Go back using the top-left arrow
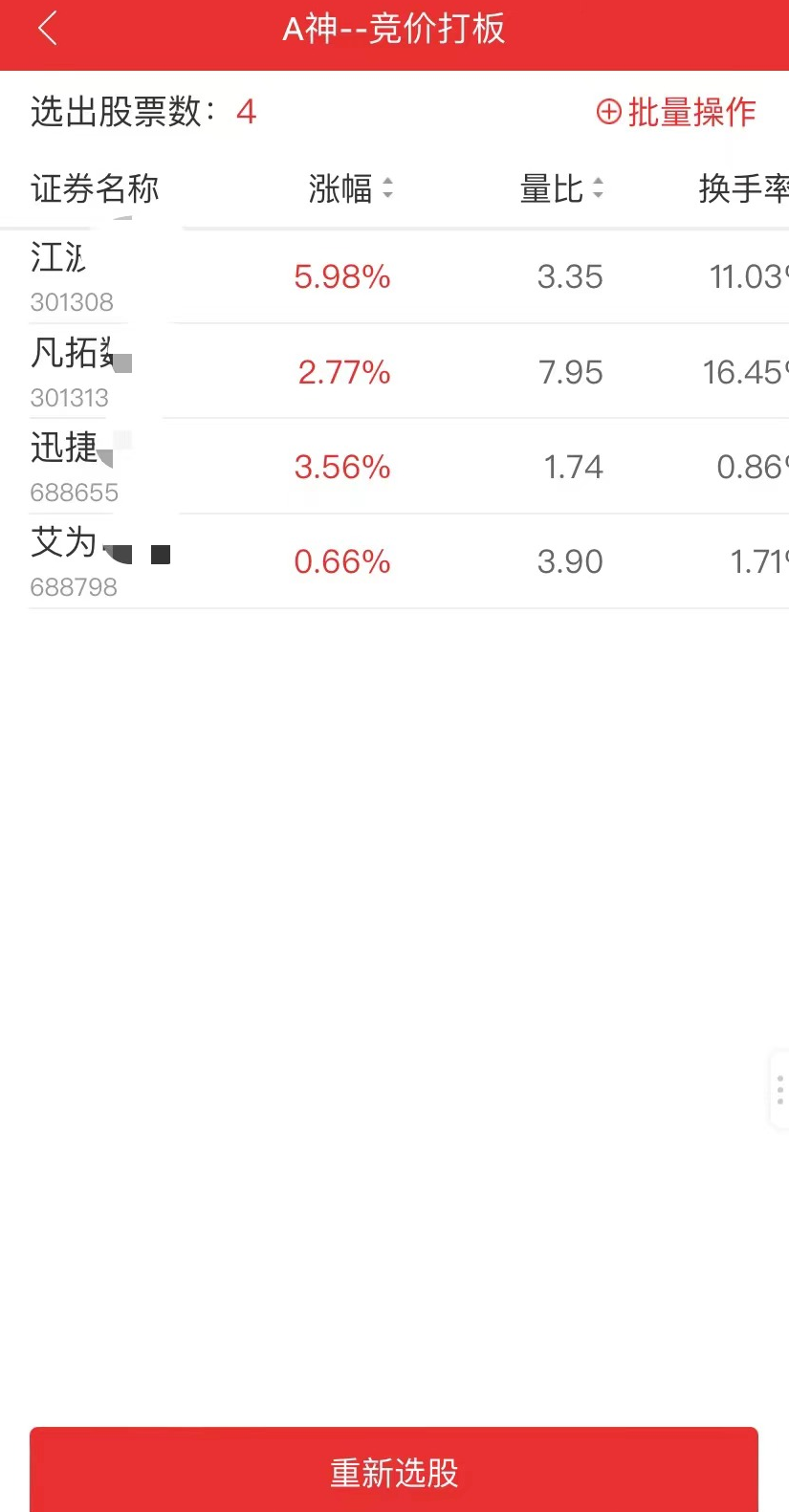789x1512 pixels. tap(48, 30)
